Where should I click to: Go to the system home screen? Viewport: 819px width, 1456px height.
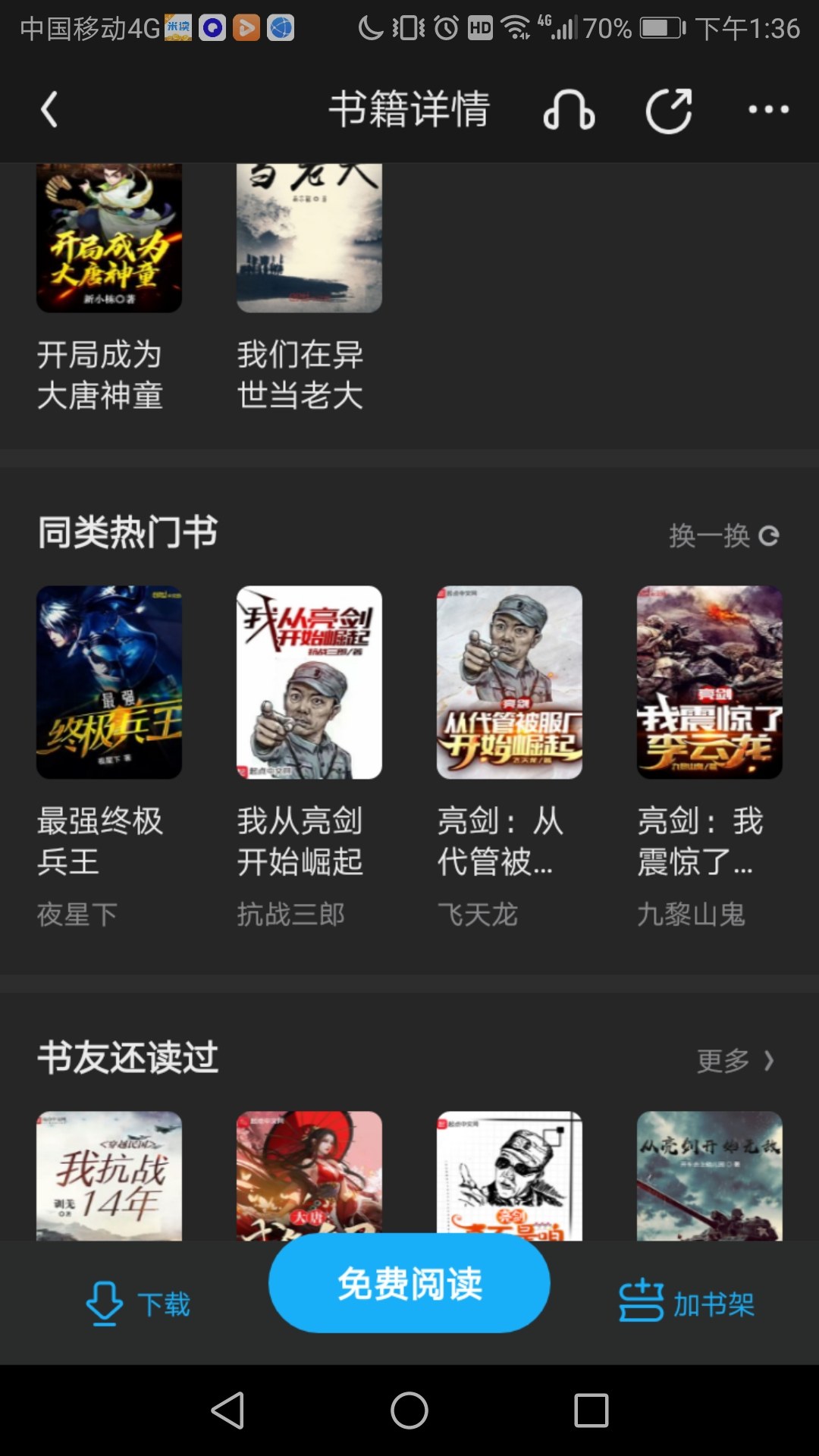[409, 1411]
